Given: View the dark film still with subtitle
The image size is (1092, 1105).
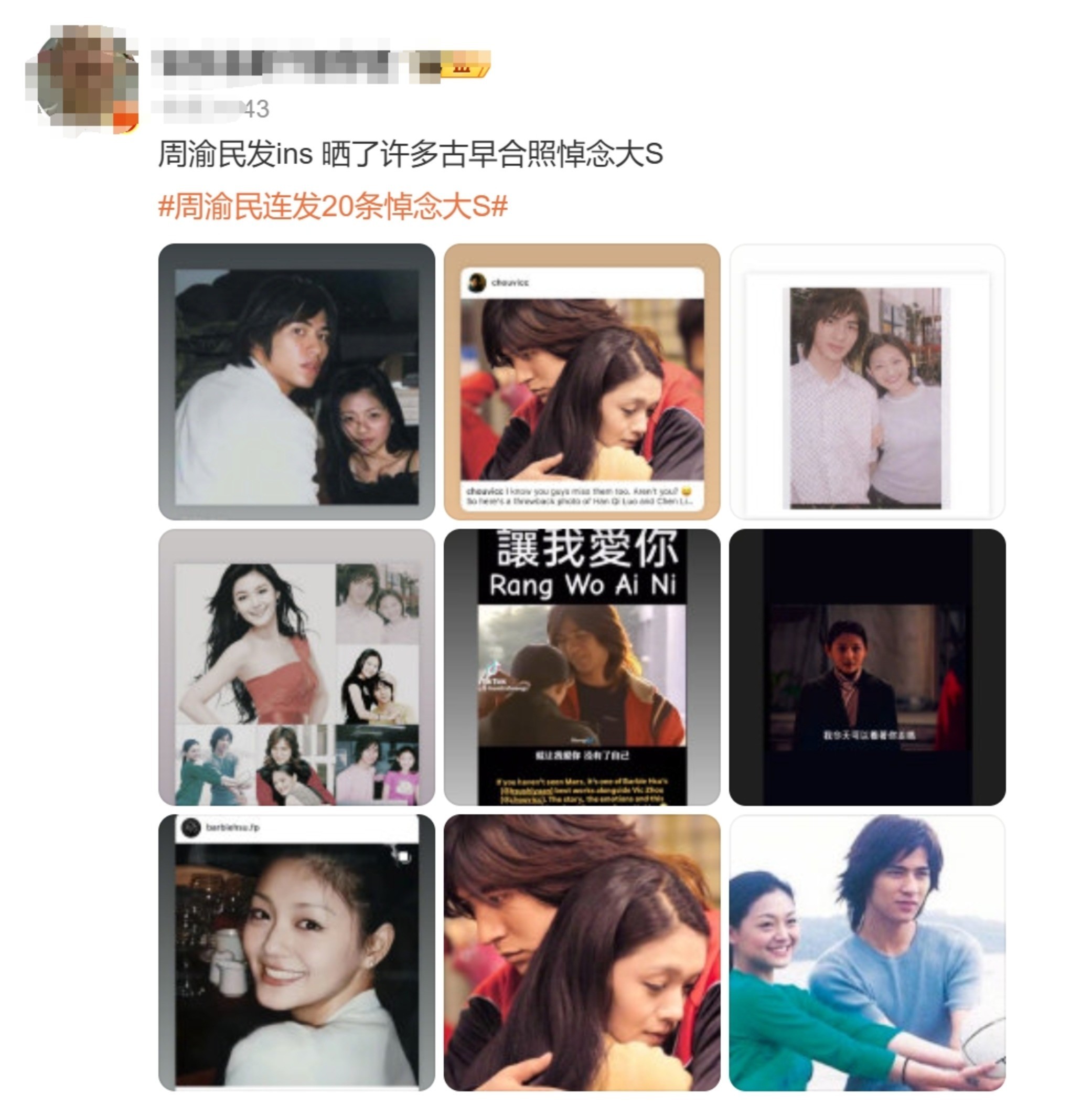Looking at the screenshot, I should tap(867, 667).
